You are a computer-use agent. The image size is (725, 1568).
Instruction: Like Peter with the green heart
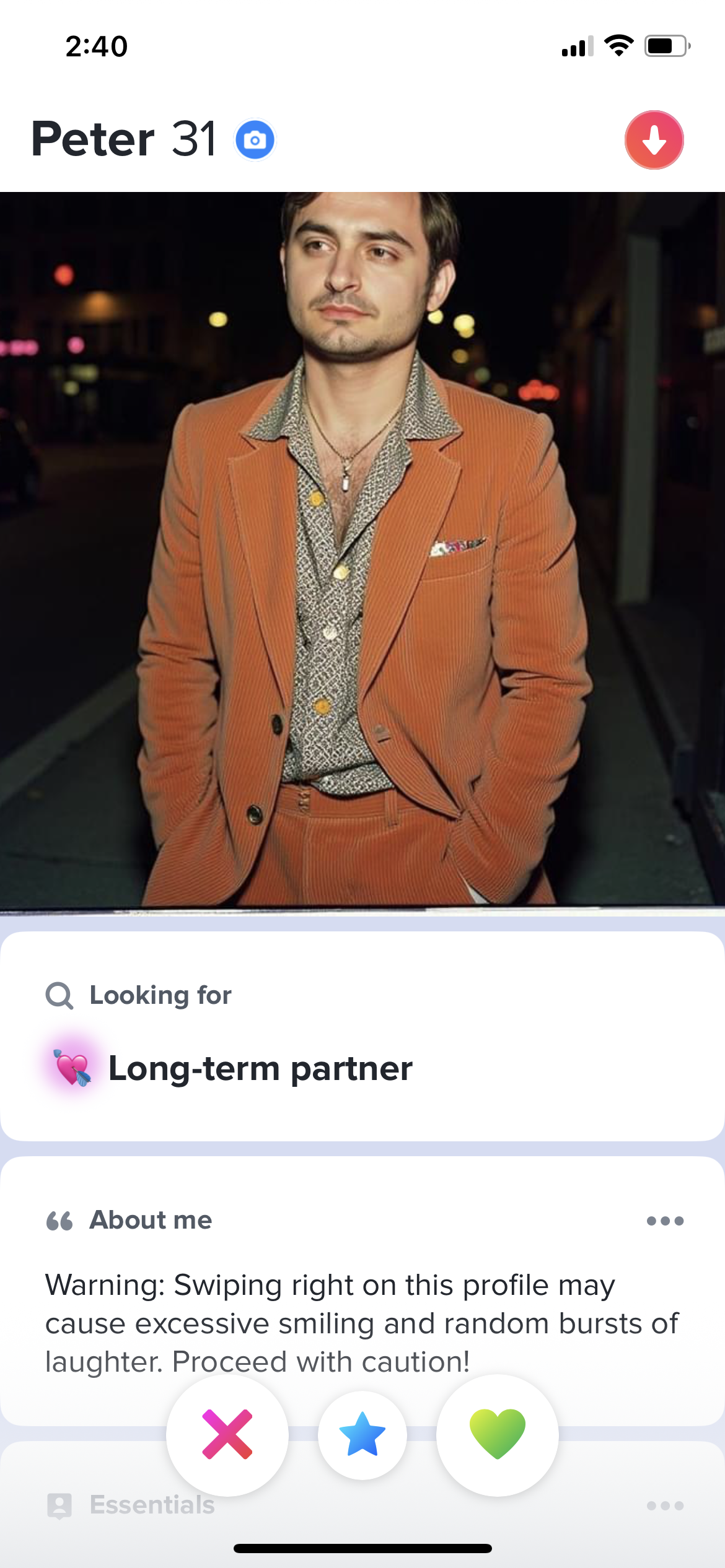(x=497, y=1434)
